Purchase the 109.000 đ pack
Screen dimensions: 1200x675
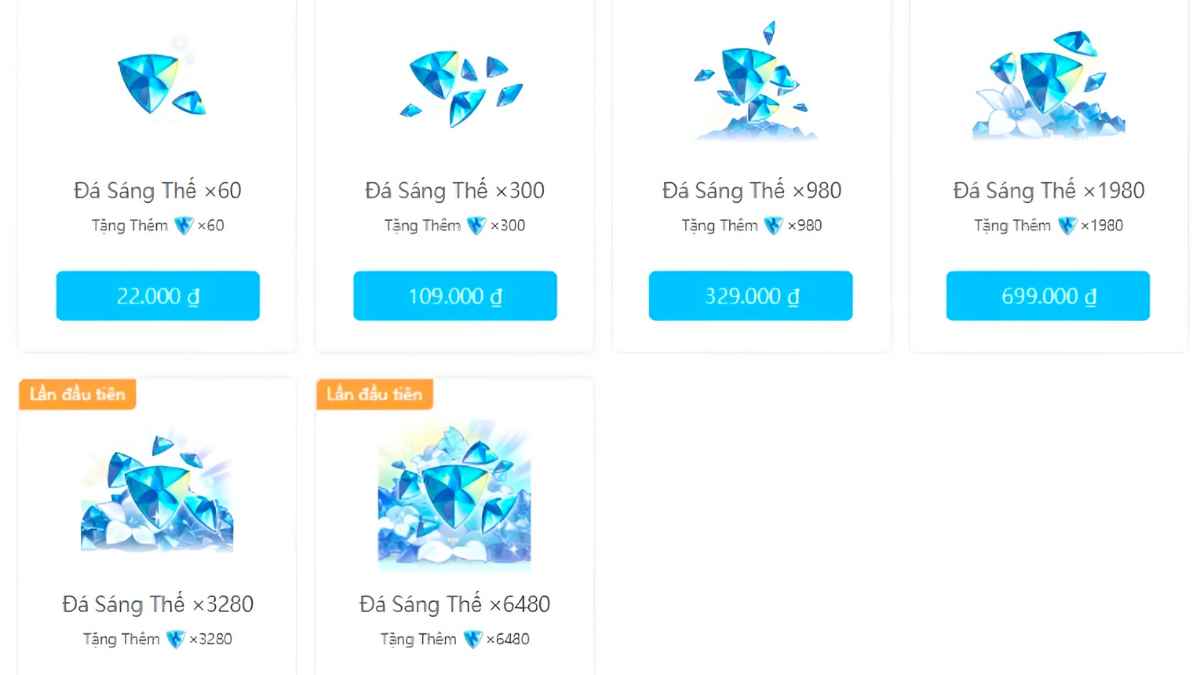click(454, 296)
